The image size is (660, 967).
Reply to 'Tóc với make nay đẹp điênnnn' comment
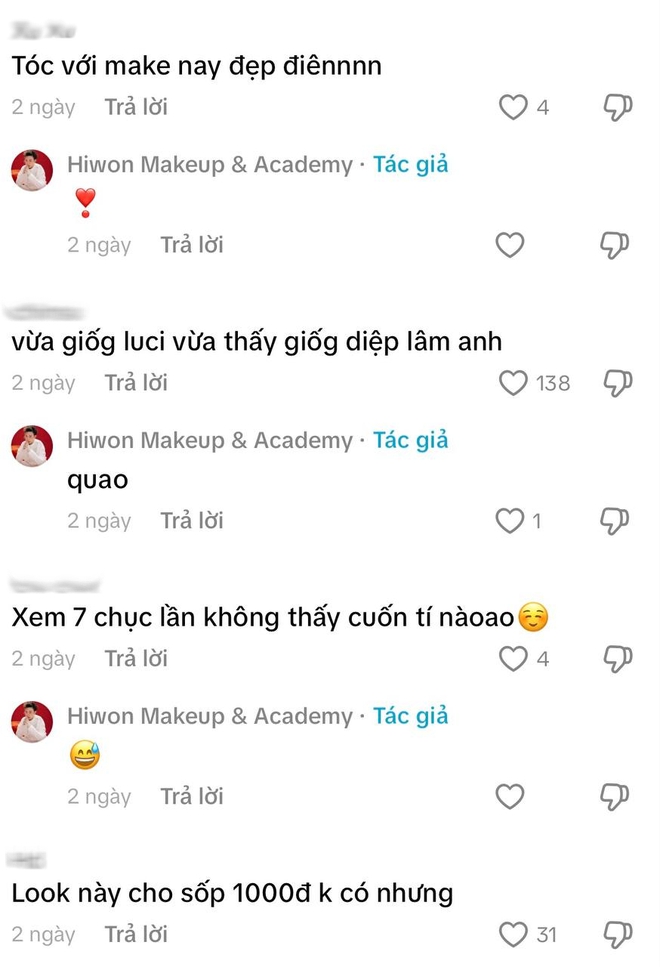pyautogui.click(x=135, y=107)
